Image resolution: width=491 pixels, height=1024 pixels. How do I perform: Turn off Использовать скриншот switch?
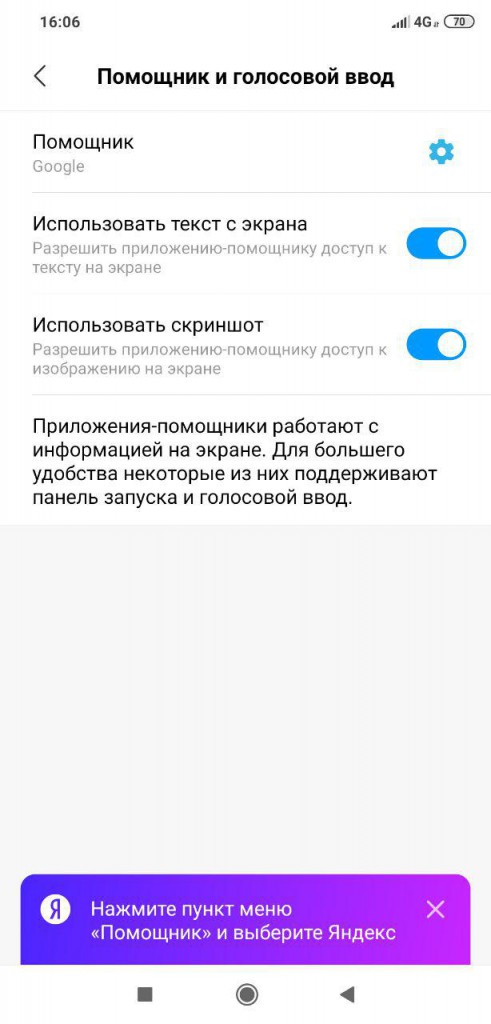(x=436, y=345)
